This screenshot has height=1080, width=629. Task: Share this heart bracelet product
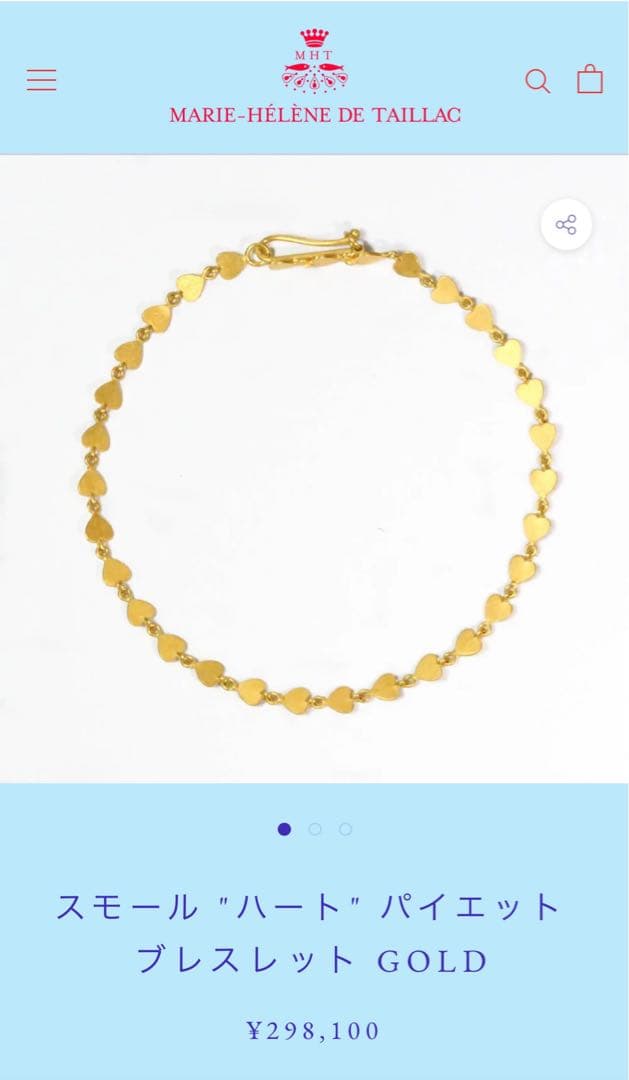[x=566, y=225]
